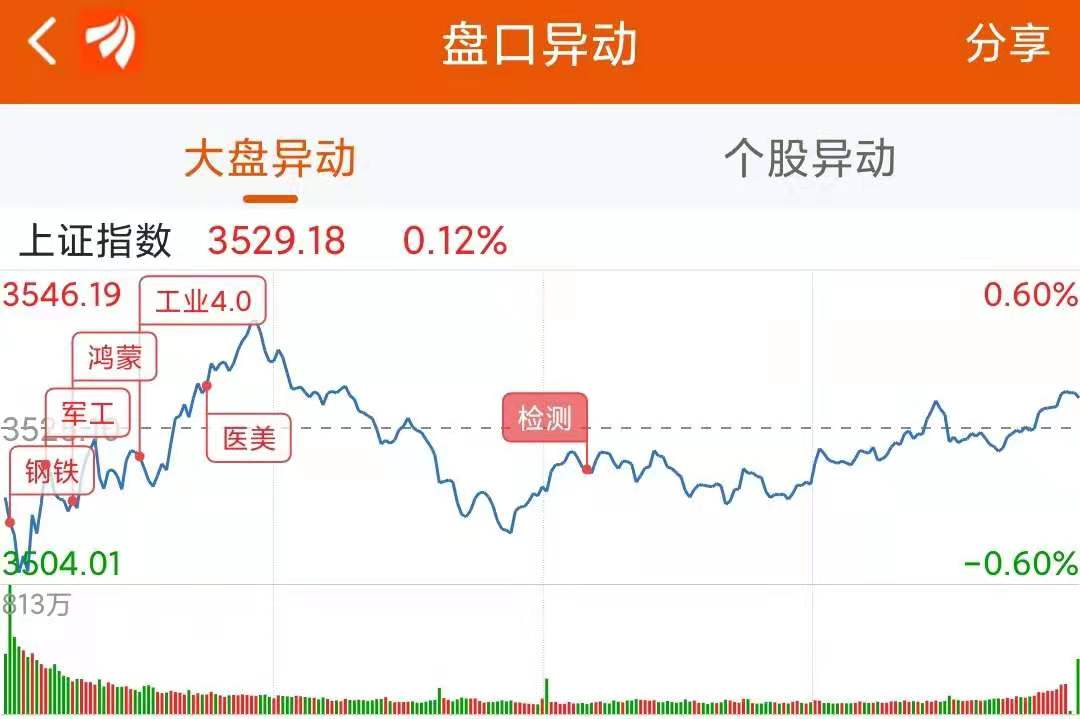This screenshot has height=719, width=1080.
Task: Open the 鸿蒙 sector marker
Action: click(115, 357)
